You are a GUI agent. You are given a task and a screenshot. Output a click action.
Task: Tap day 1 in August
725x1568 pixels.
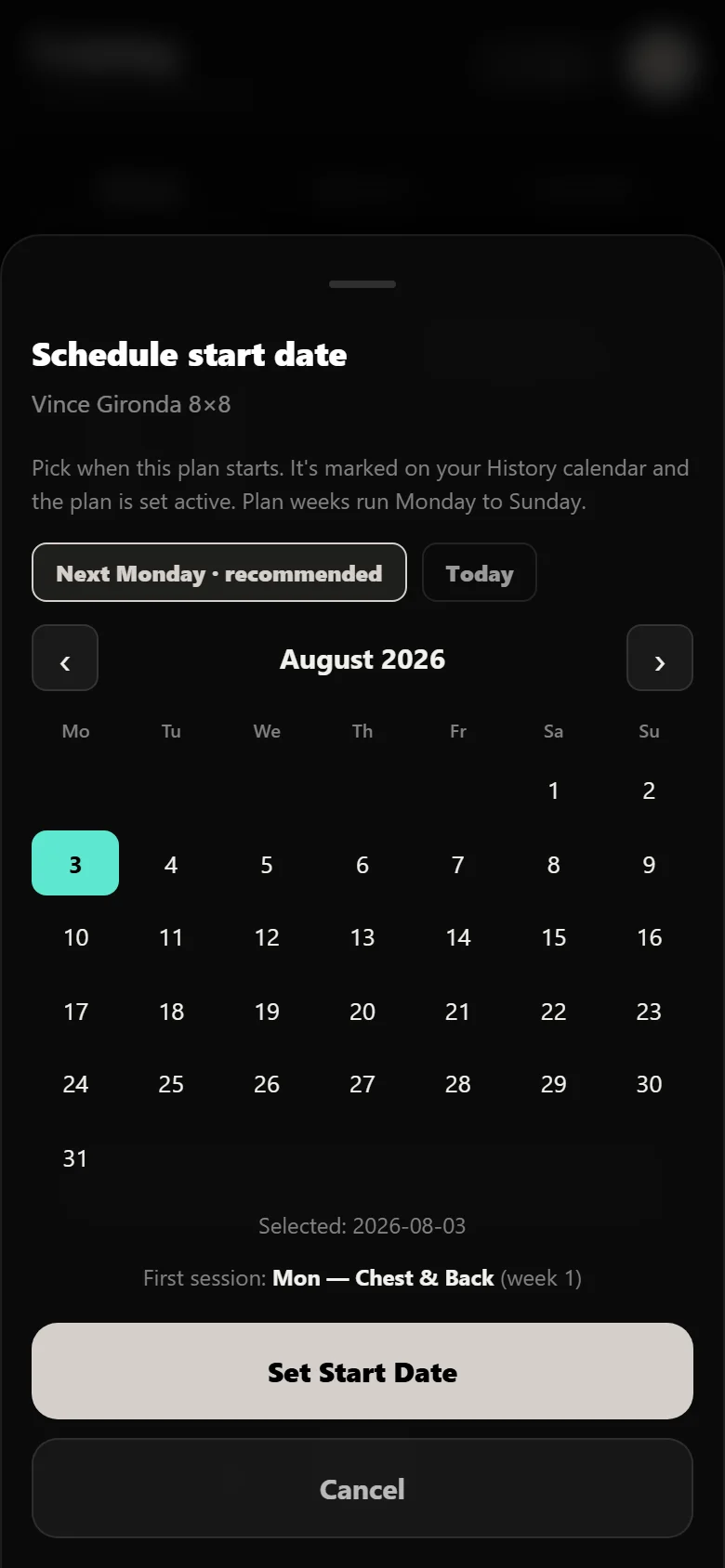553,791
